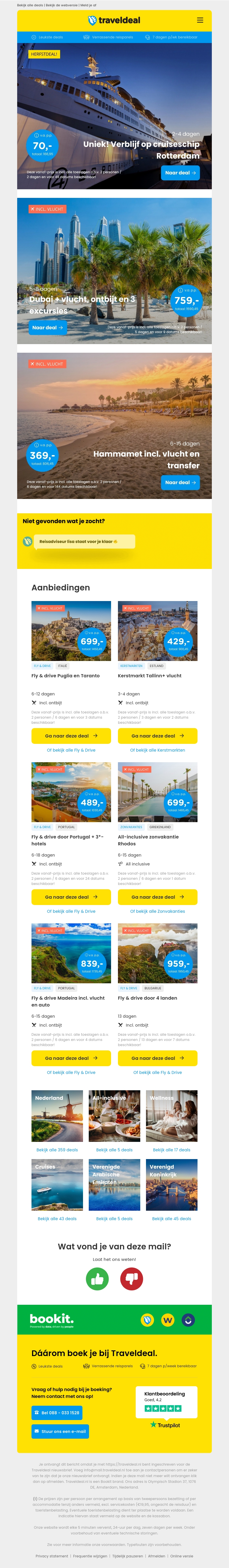This screenshot has height=1568, width=229.
Task: Go to the Fly & drive Madeira deal
Action: [71, 1058]
